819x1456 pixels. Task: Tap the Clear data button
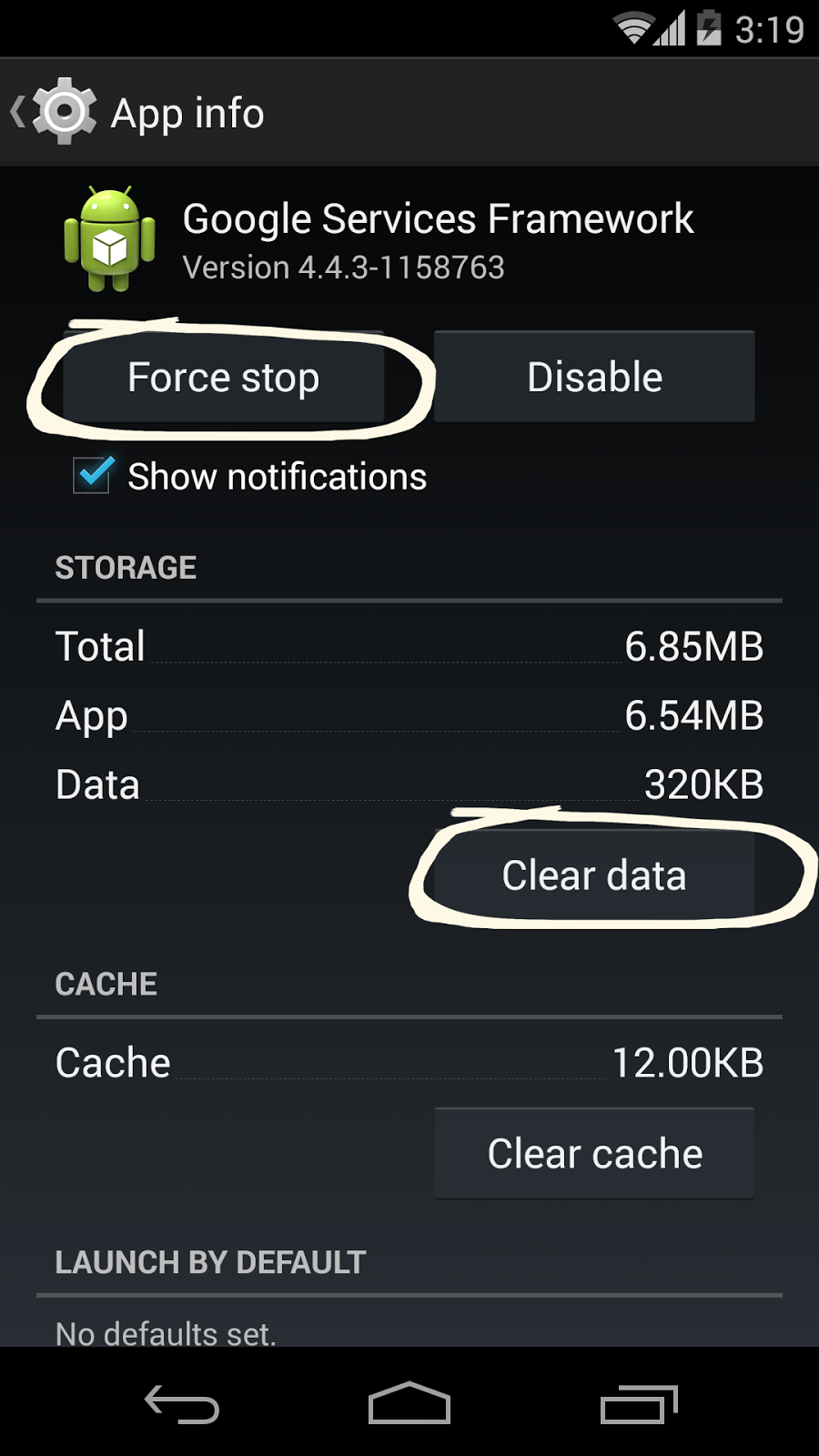coord(594,875)
